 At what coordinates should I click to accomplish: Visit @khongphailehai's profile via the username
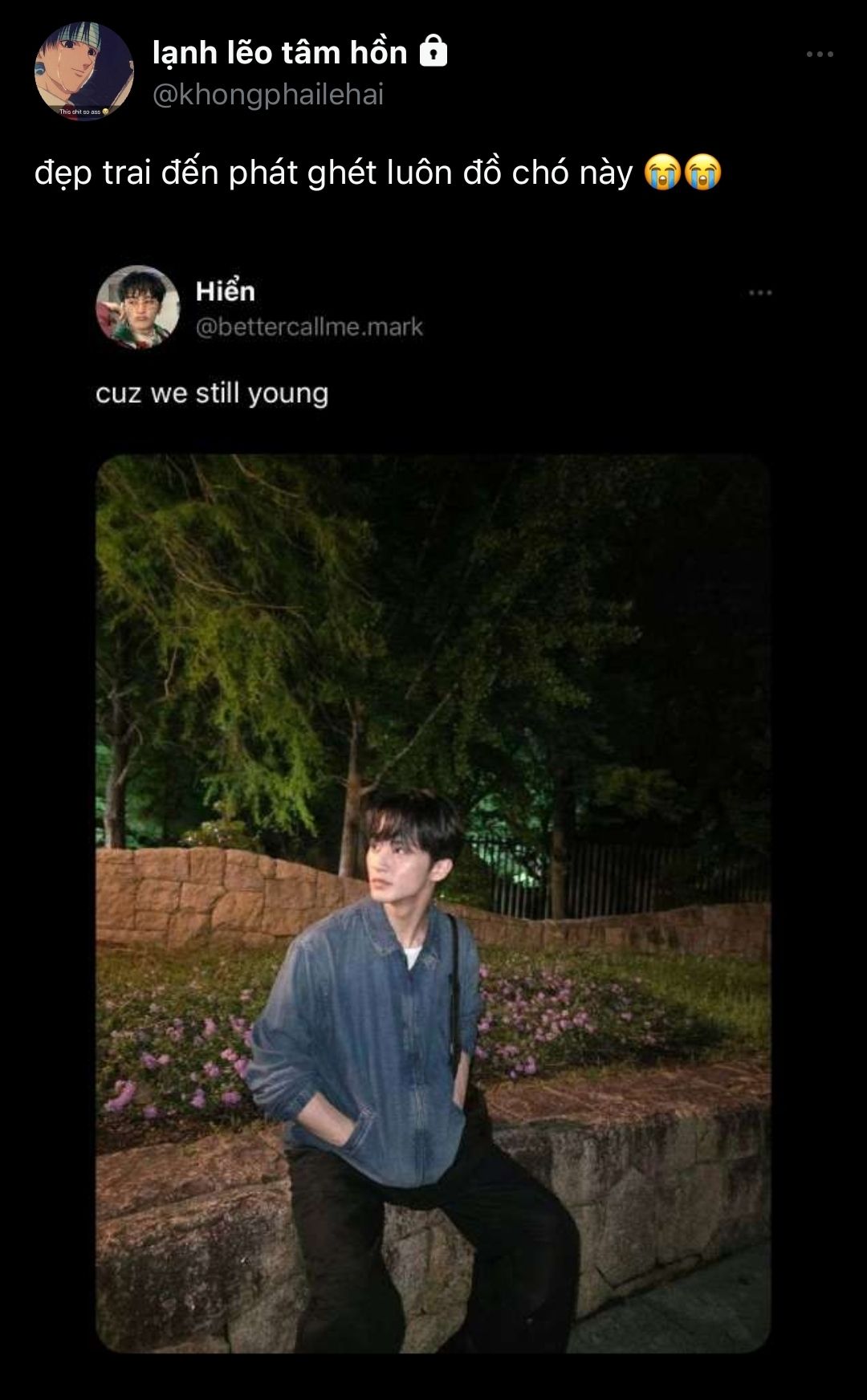[268, 95]
